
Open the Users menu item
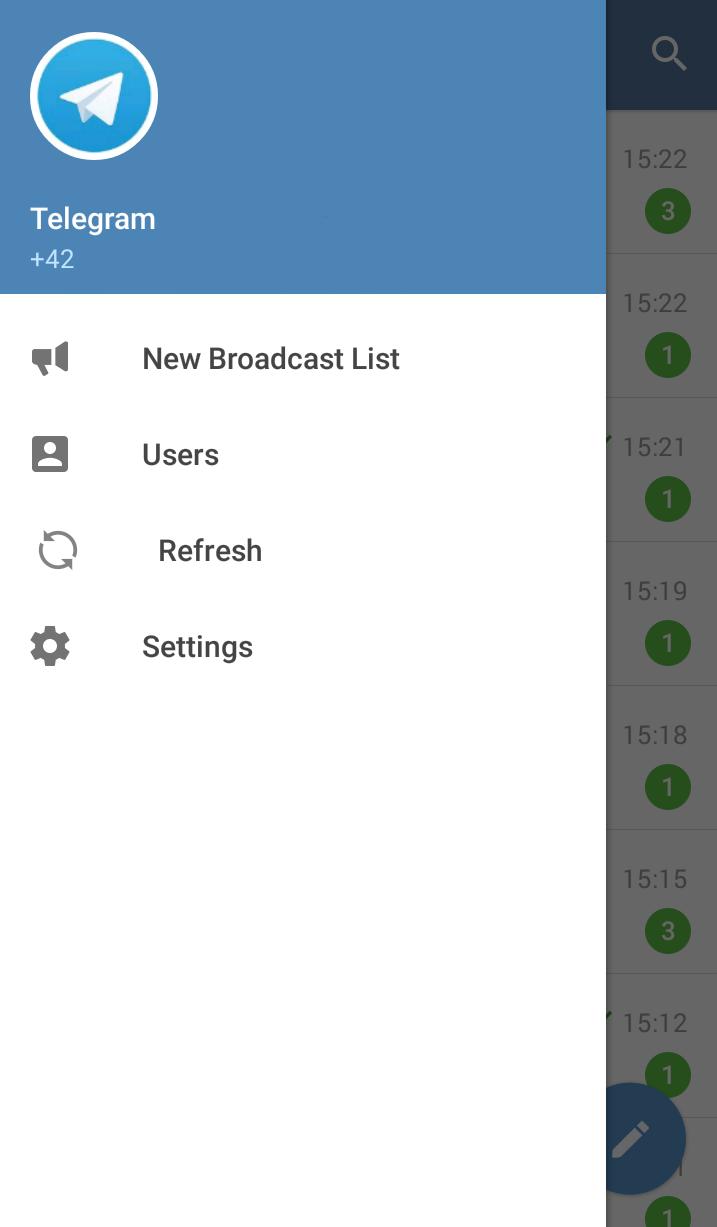tap(180, 455)
